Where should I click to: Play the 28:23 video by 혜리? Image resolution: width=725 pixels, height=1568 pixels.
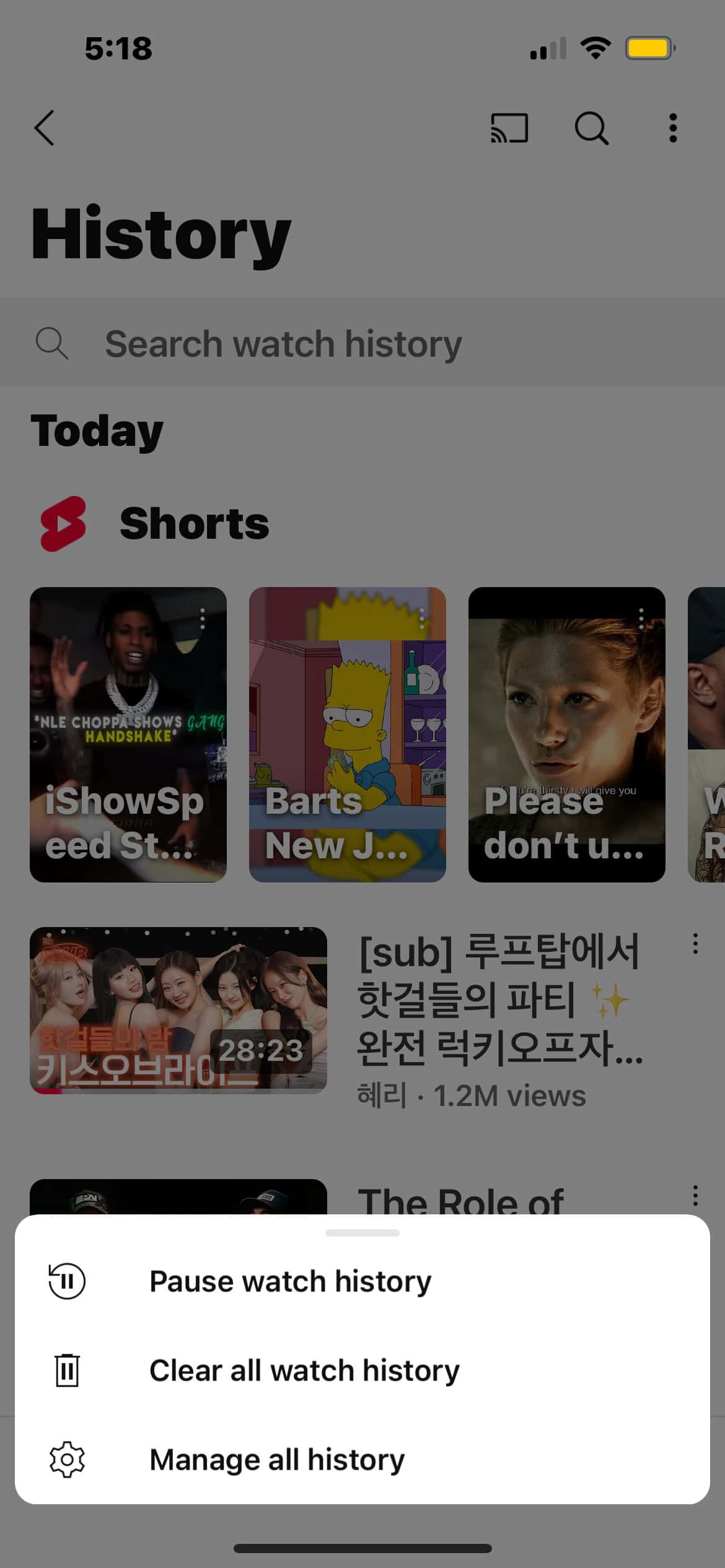coord(178,1010)
